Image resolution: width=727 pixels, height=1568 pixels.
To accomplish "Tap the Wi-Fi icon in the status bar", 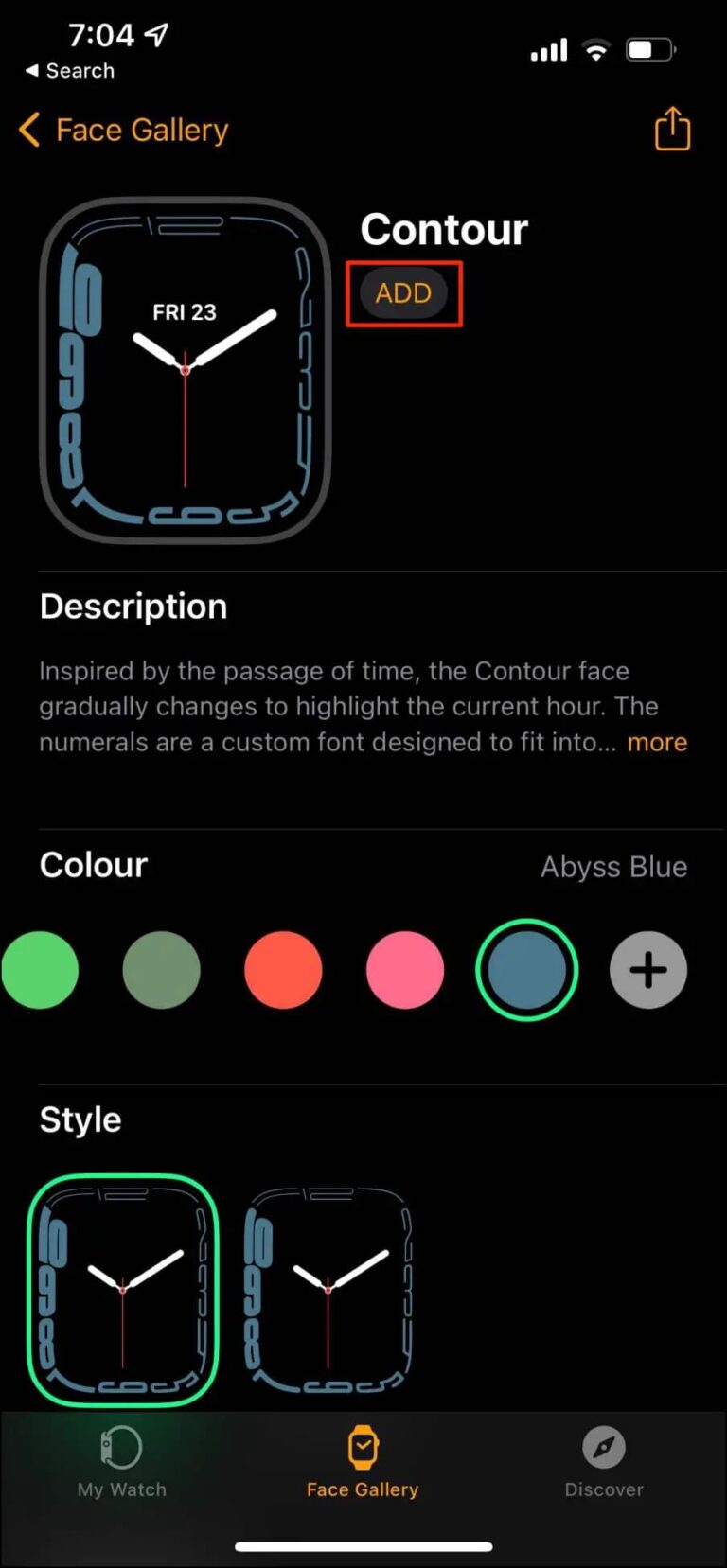I will pyautogui.click(x=595, y=49).
